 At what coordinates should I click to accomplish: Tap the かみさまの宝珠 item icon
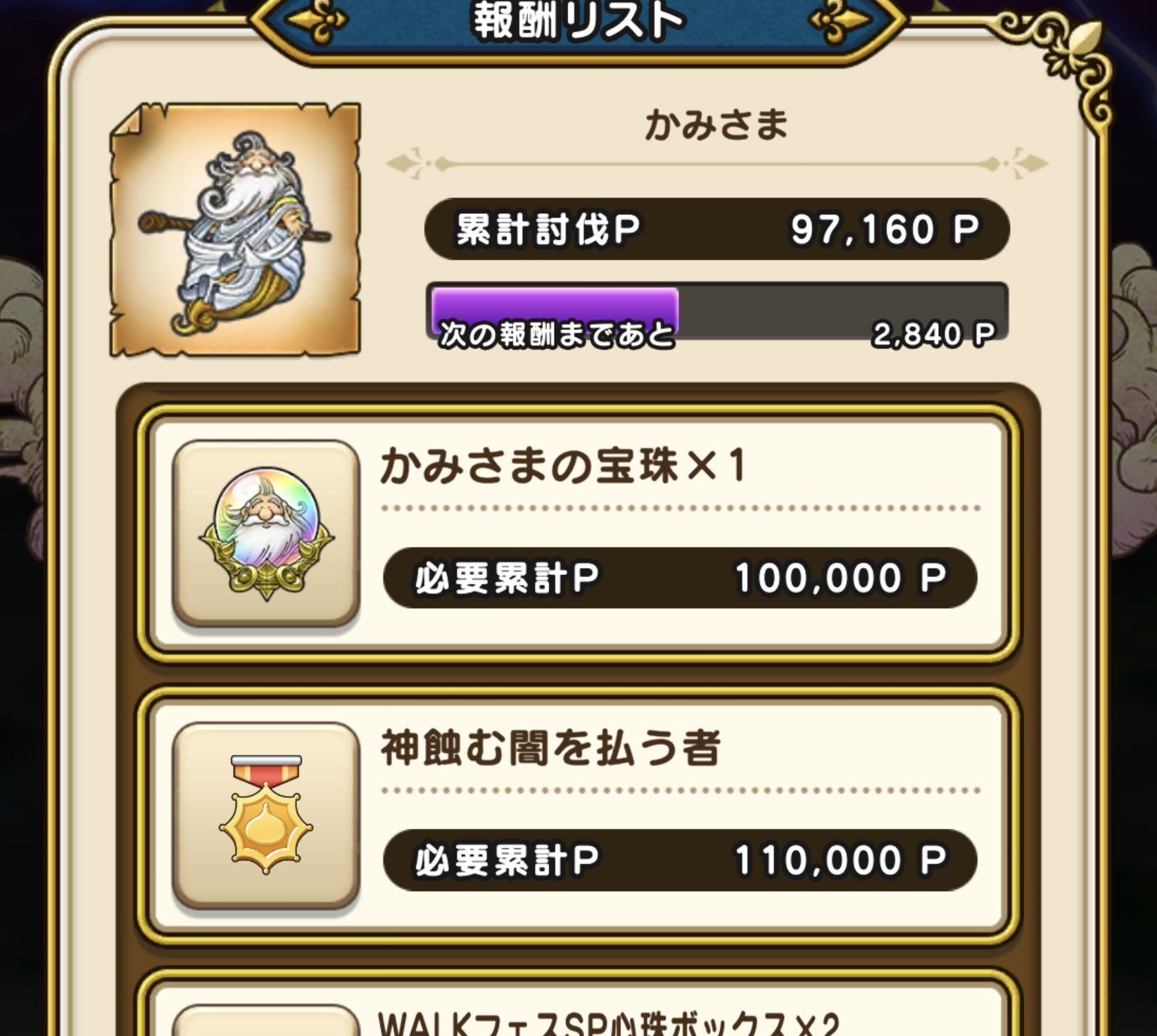pyautogui.click(x=266, y=533)
